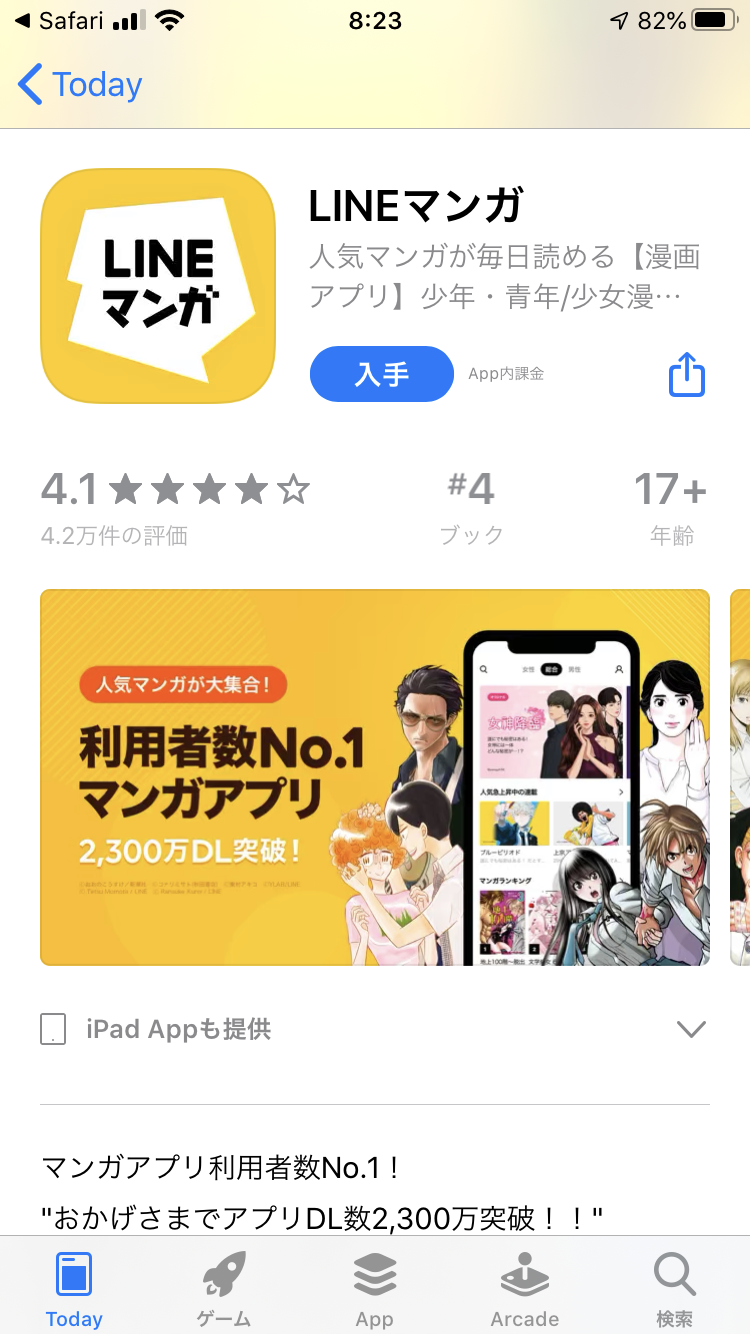Share the LINEマンガ app
Screen dimensions: 750x1334
(x=687, y=375)
